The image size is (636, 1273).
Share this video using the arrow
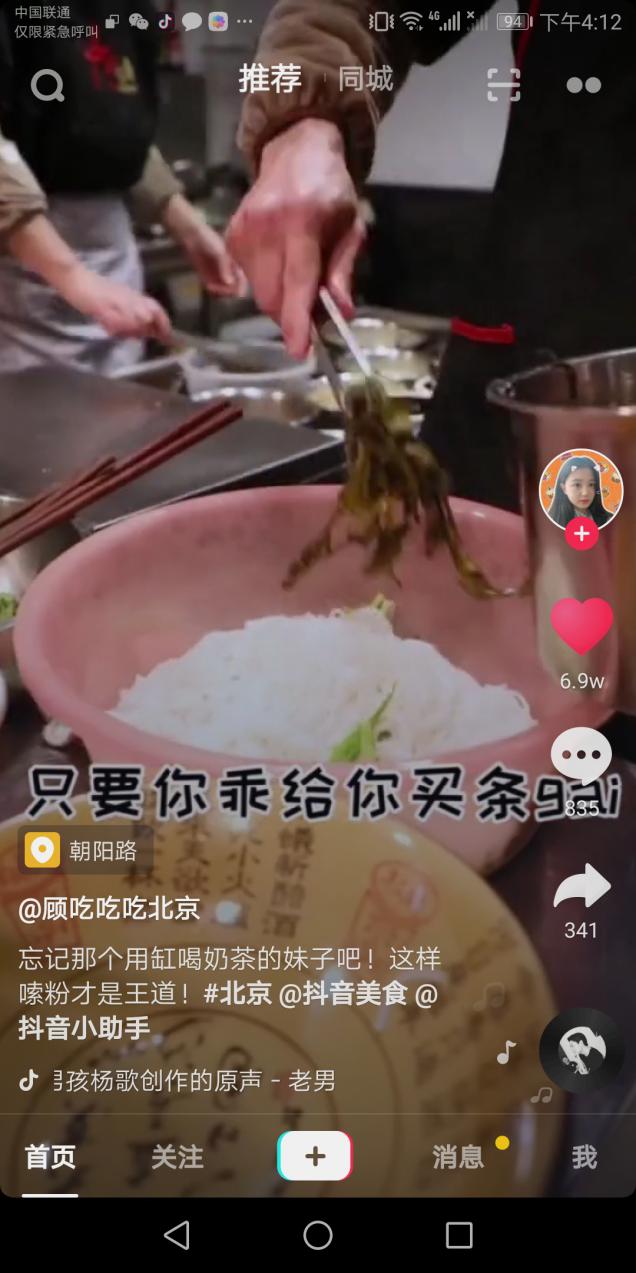pos(581,886)
